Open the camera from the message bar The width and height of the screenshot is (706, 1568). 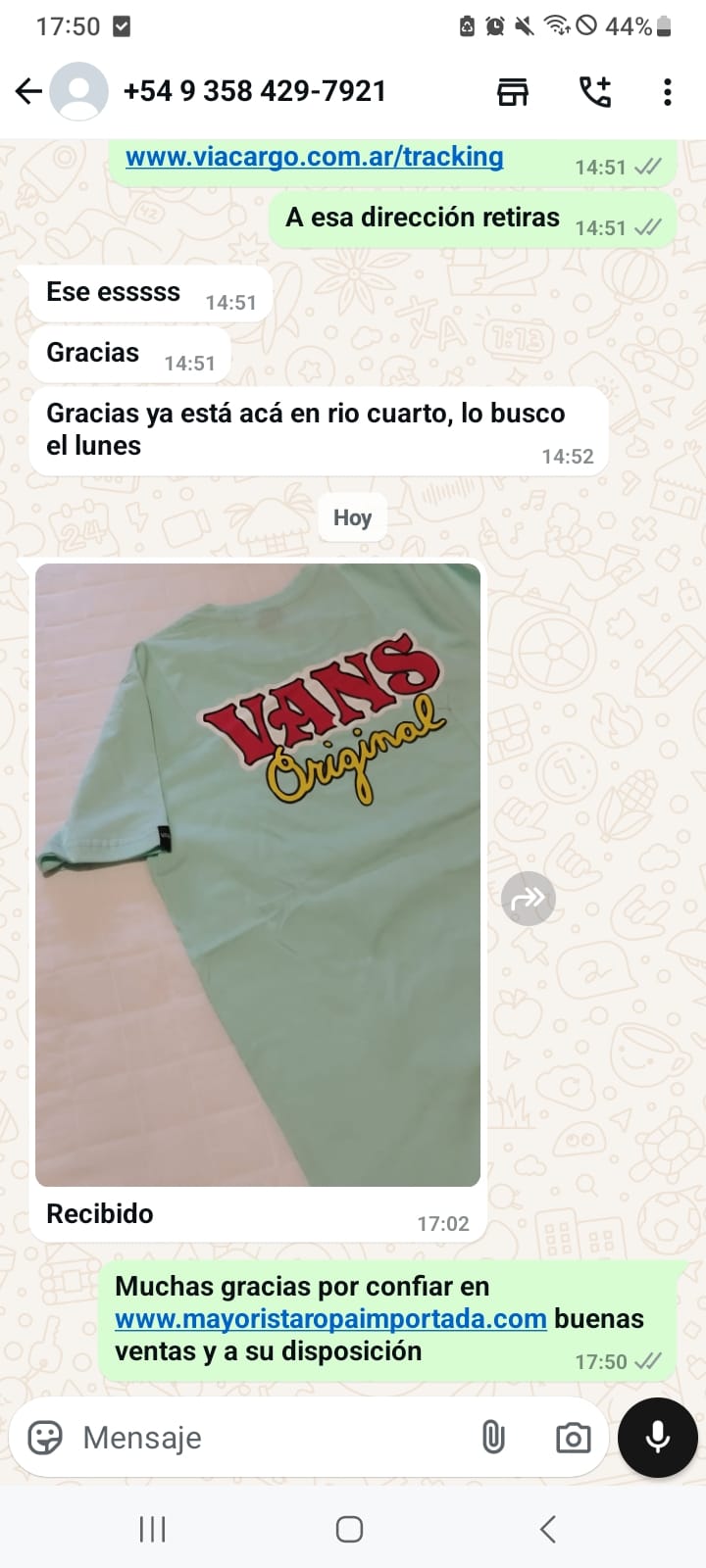[573, 1438]
